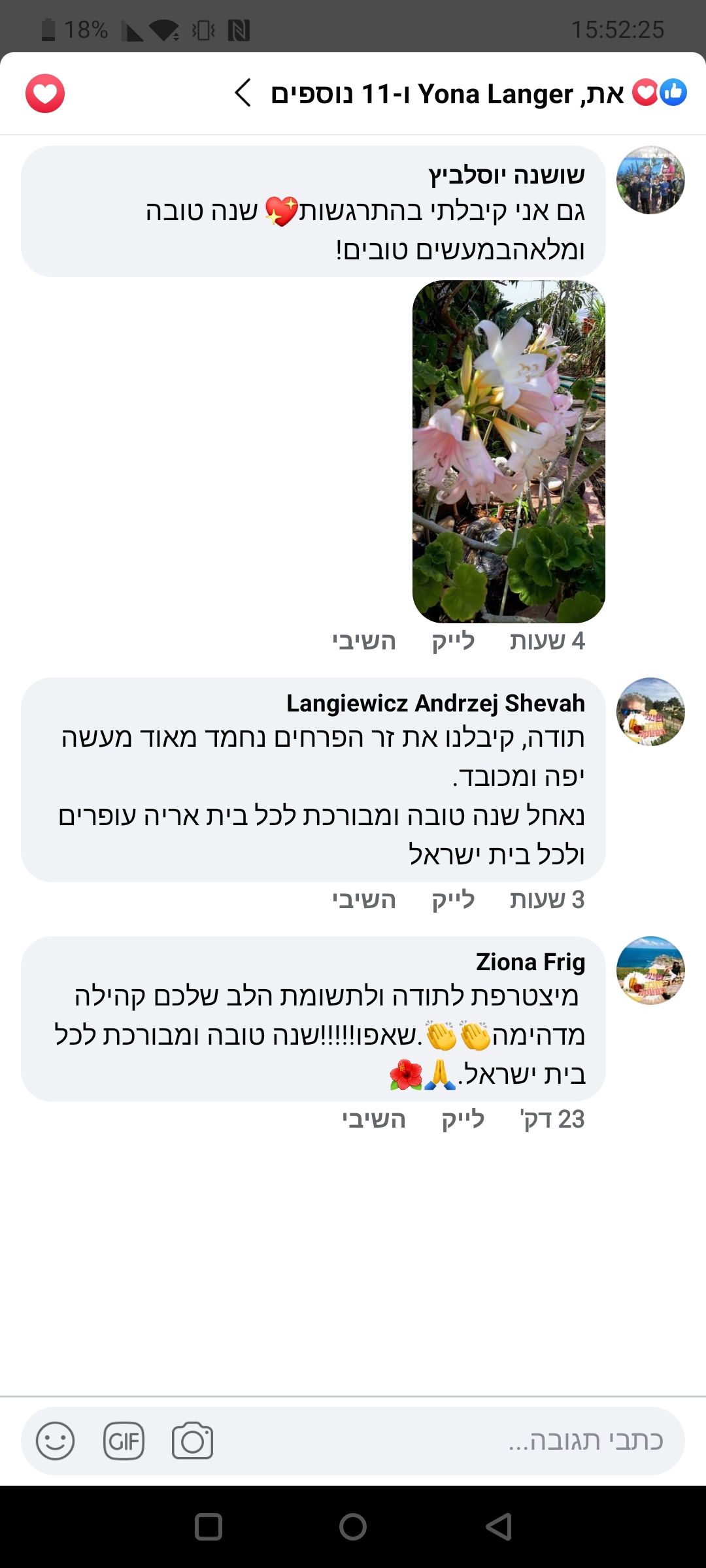Screen dimensions: 706x1568
Task: Open Langiewicz Andrzej Shevah's profile name
Action: (435, 703)
